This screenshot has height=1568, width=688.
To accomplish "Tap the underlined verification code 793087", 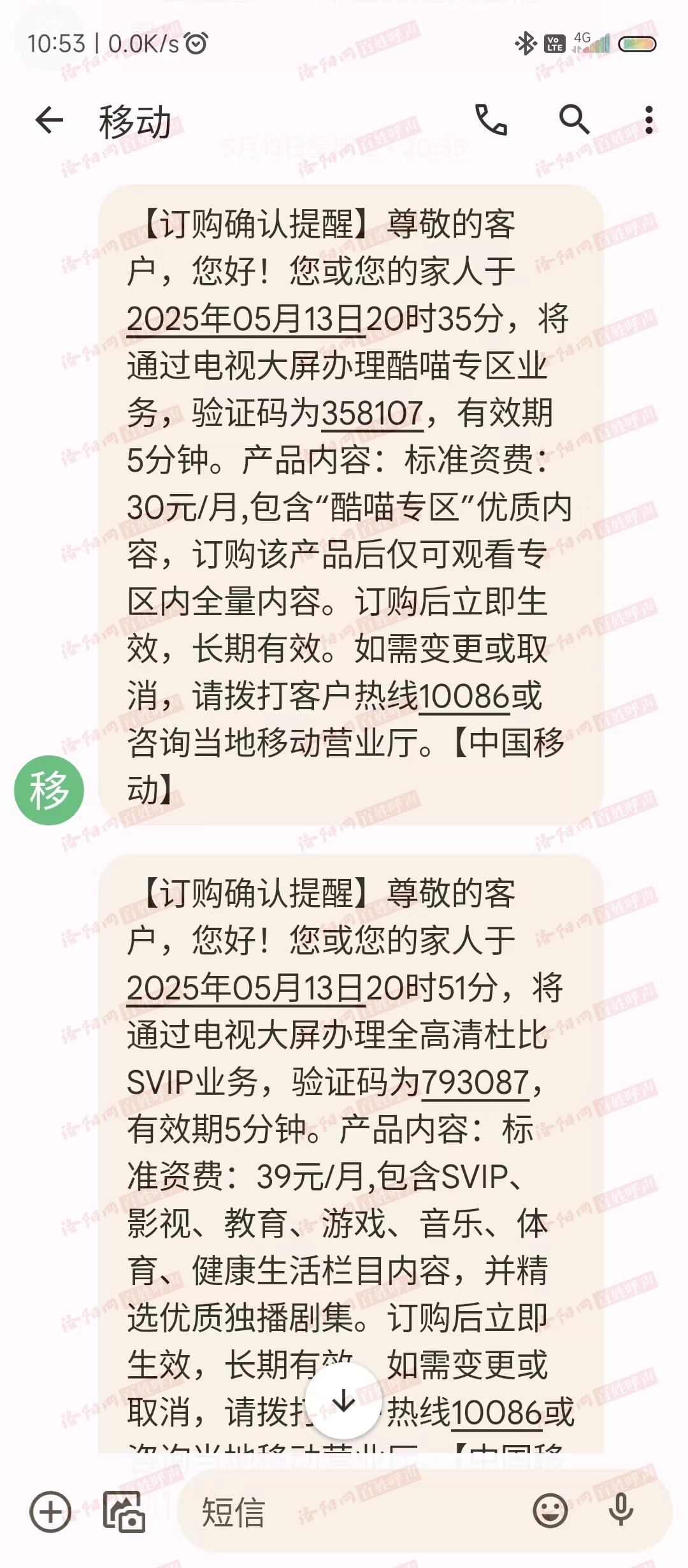I will (x=475, y=1082).
